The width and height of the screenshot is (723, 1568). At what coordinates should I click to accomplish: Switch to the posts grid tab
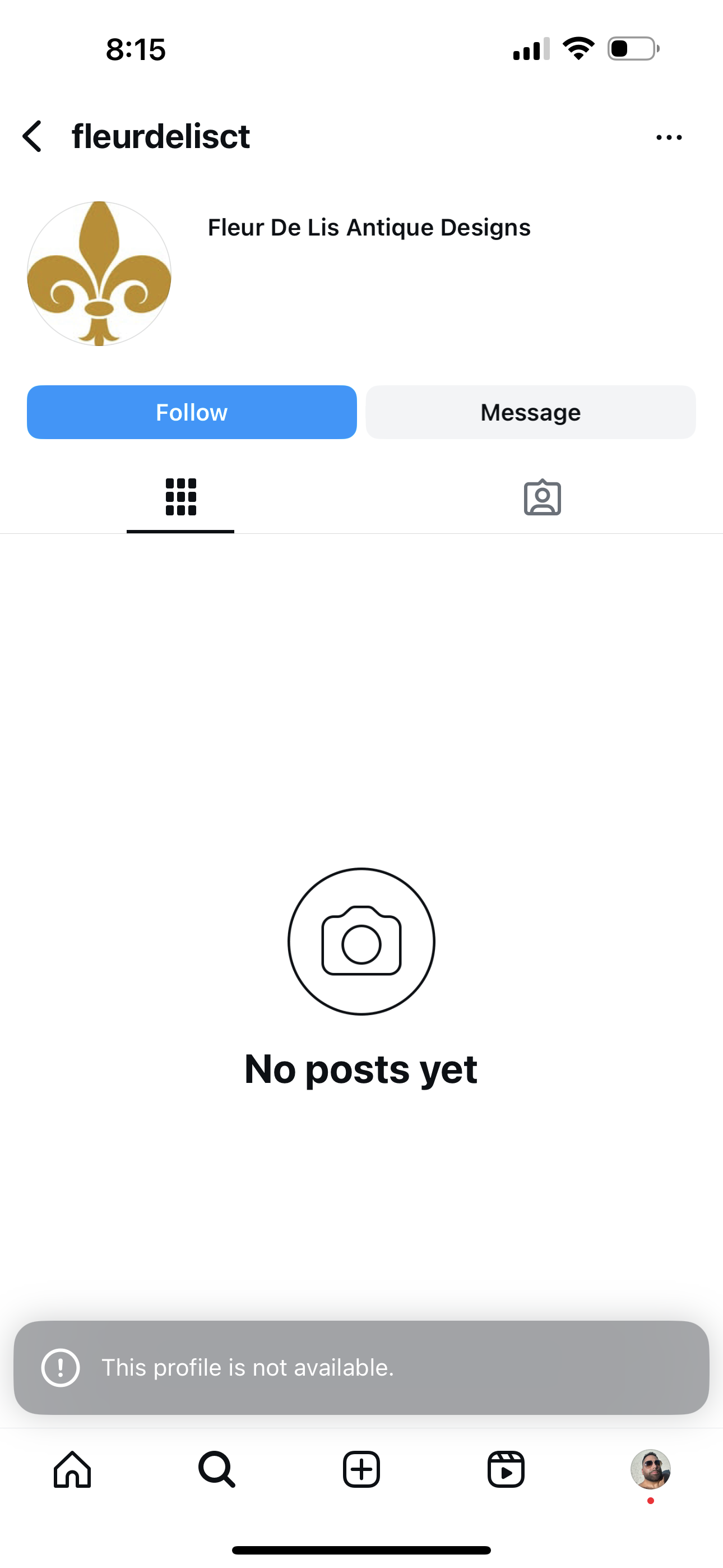tap(180, 497)
